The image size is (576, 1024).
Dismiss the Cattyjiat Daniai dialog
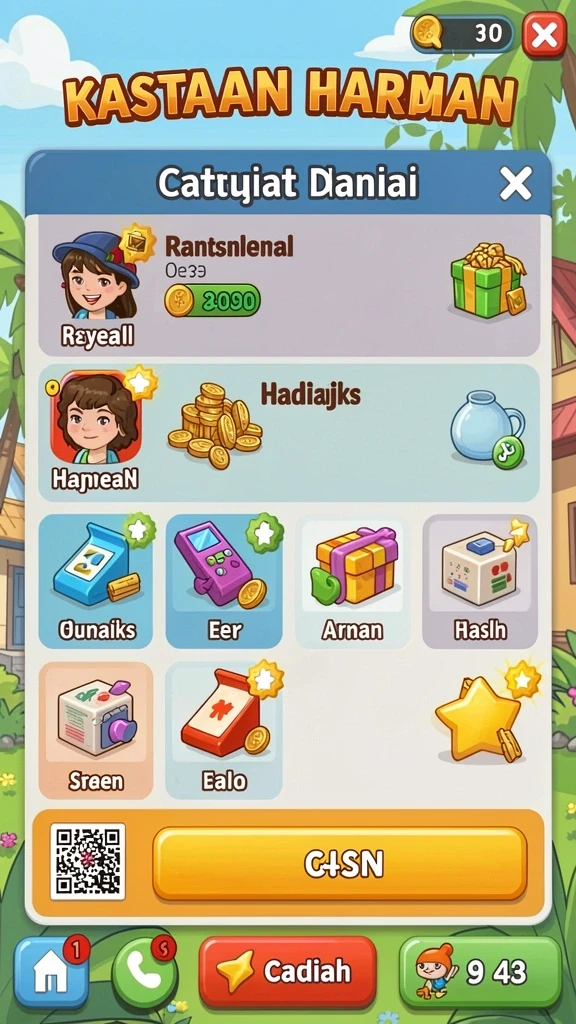coord(515,183)
